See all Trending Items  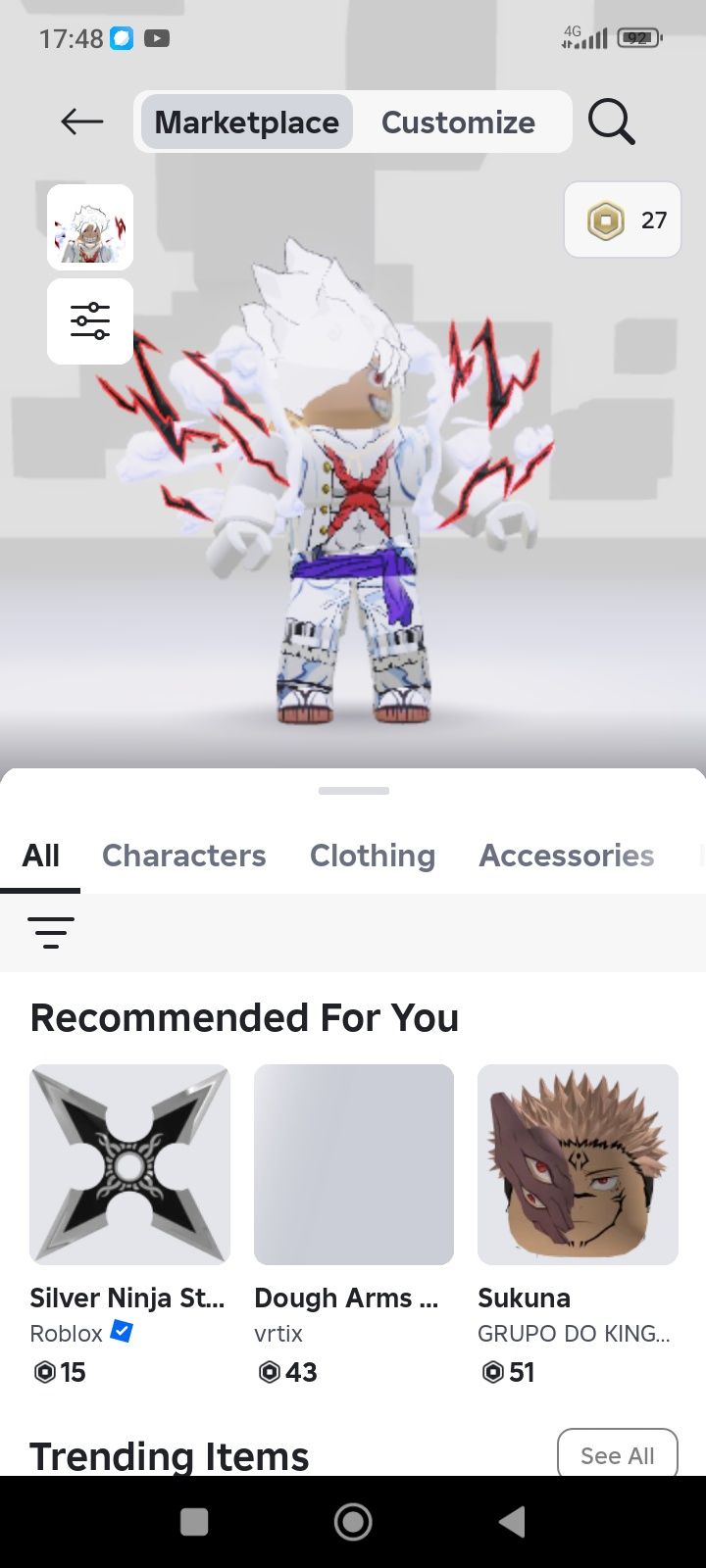click(617, 1455)
